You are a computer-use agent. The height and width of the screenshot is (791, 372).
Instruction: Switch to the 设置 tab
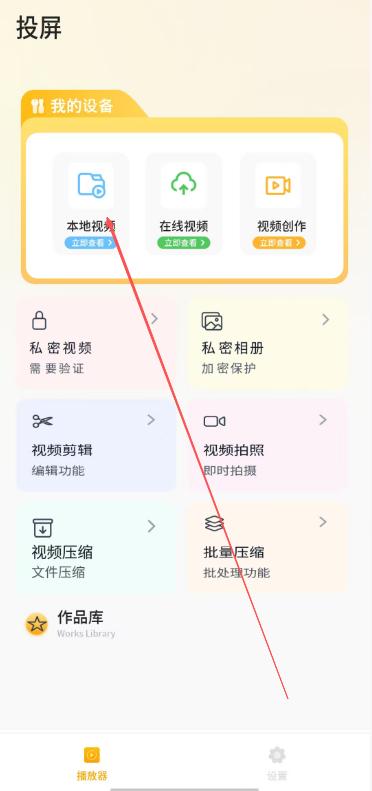point(277,763)
